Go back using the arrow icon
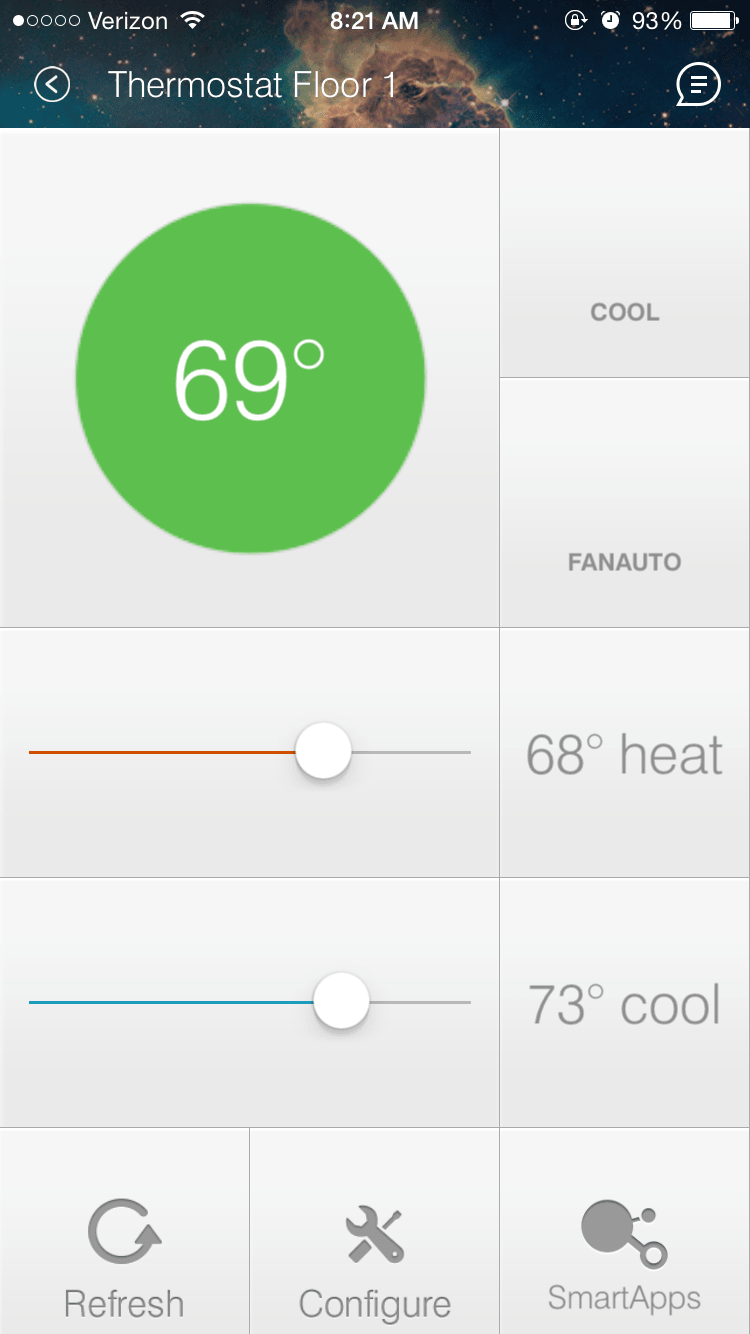This screenshot has height=1334, width=750. tap(52, 85)
